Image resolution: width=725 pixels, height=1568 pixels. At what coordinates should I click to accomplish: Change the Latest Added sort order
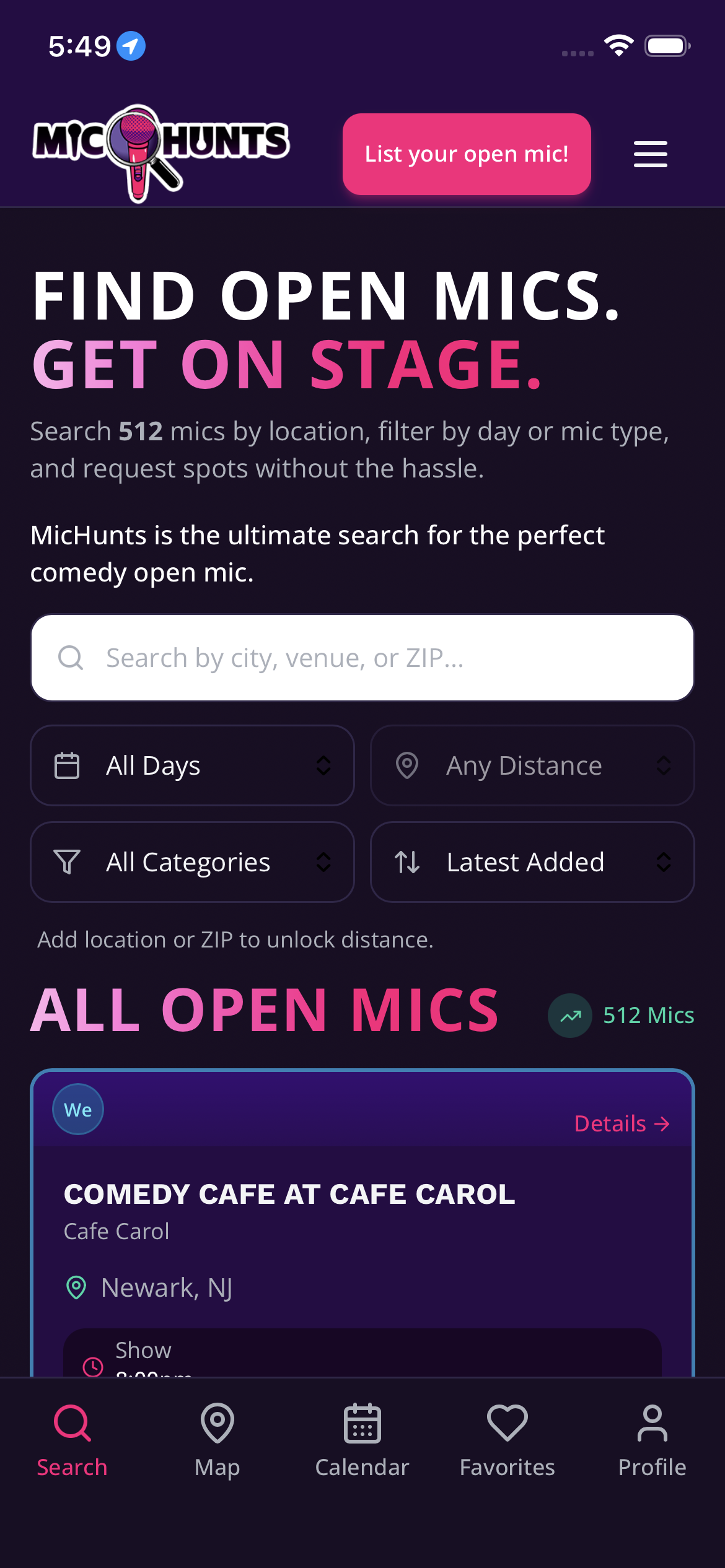(x=532, y=862)
